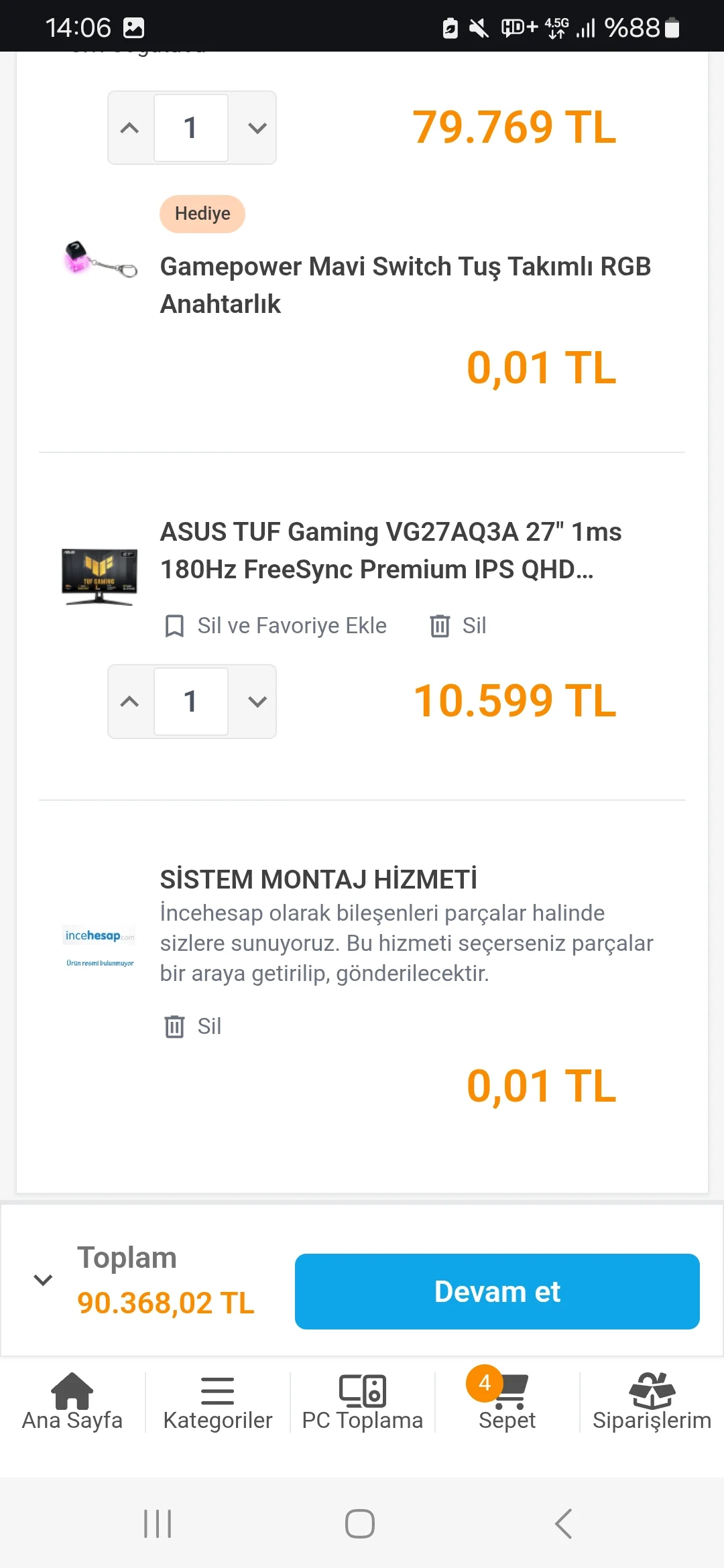Tap the monitor quantity input field showing 1
724x1568 pixels.
[x=191, y=702]
